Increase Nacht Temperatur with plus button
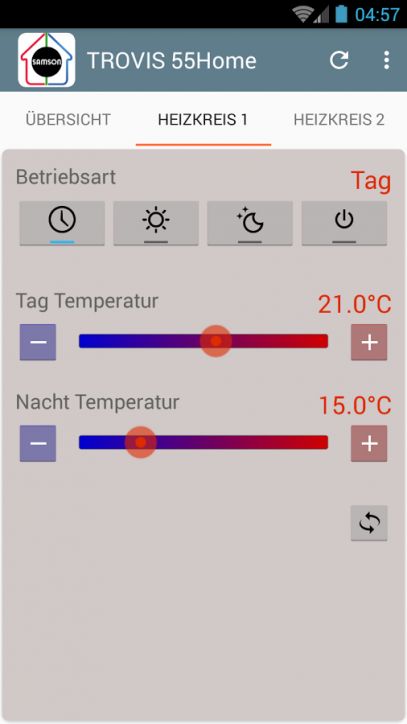Screen dimensions: 407x724 (369, 443)
